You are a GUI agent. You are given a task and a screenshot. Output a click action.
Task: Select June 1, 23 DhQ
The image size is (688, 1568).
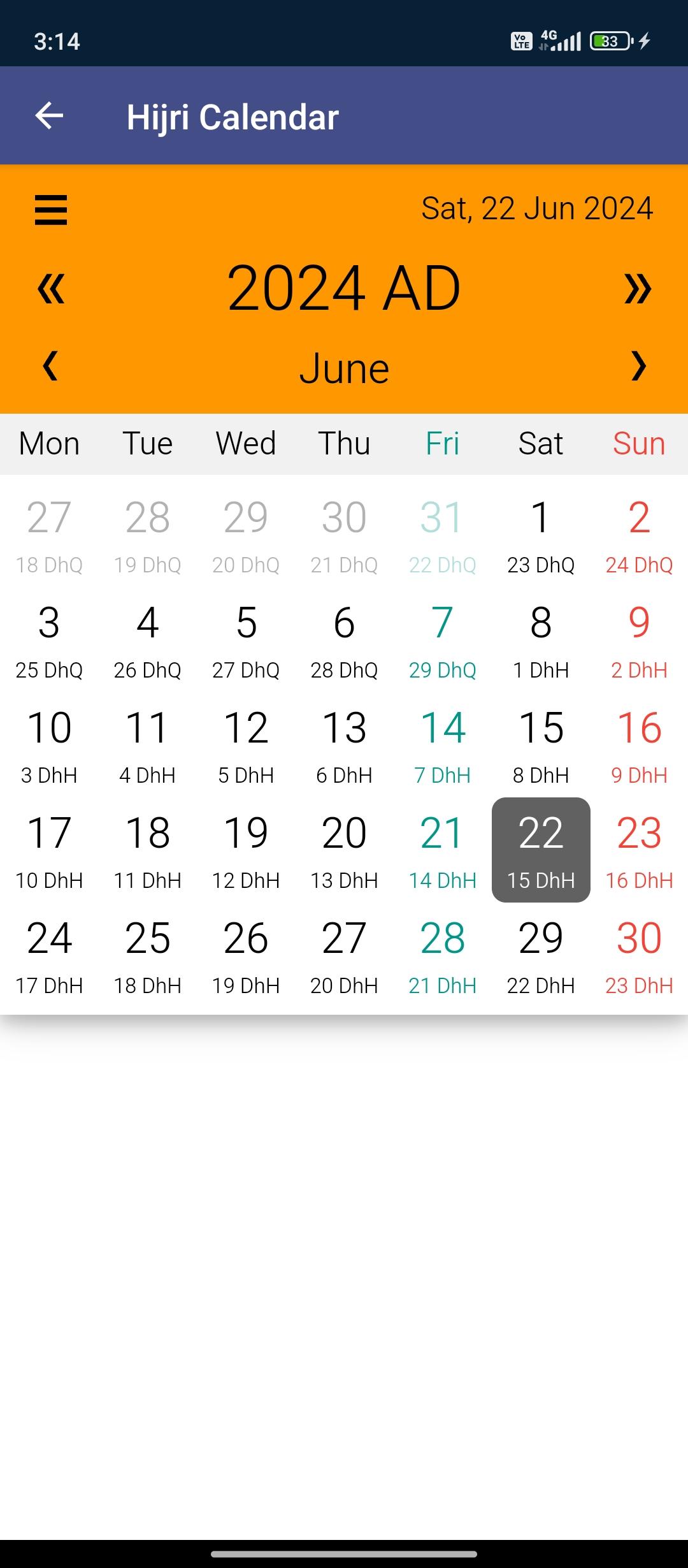point(541,534)
